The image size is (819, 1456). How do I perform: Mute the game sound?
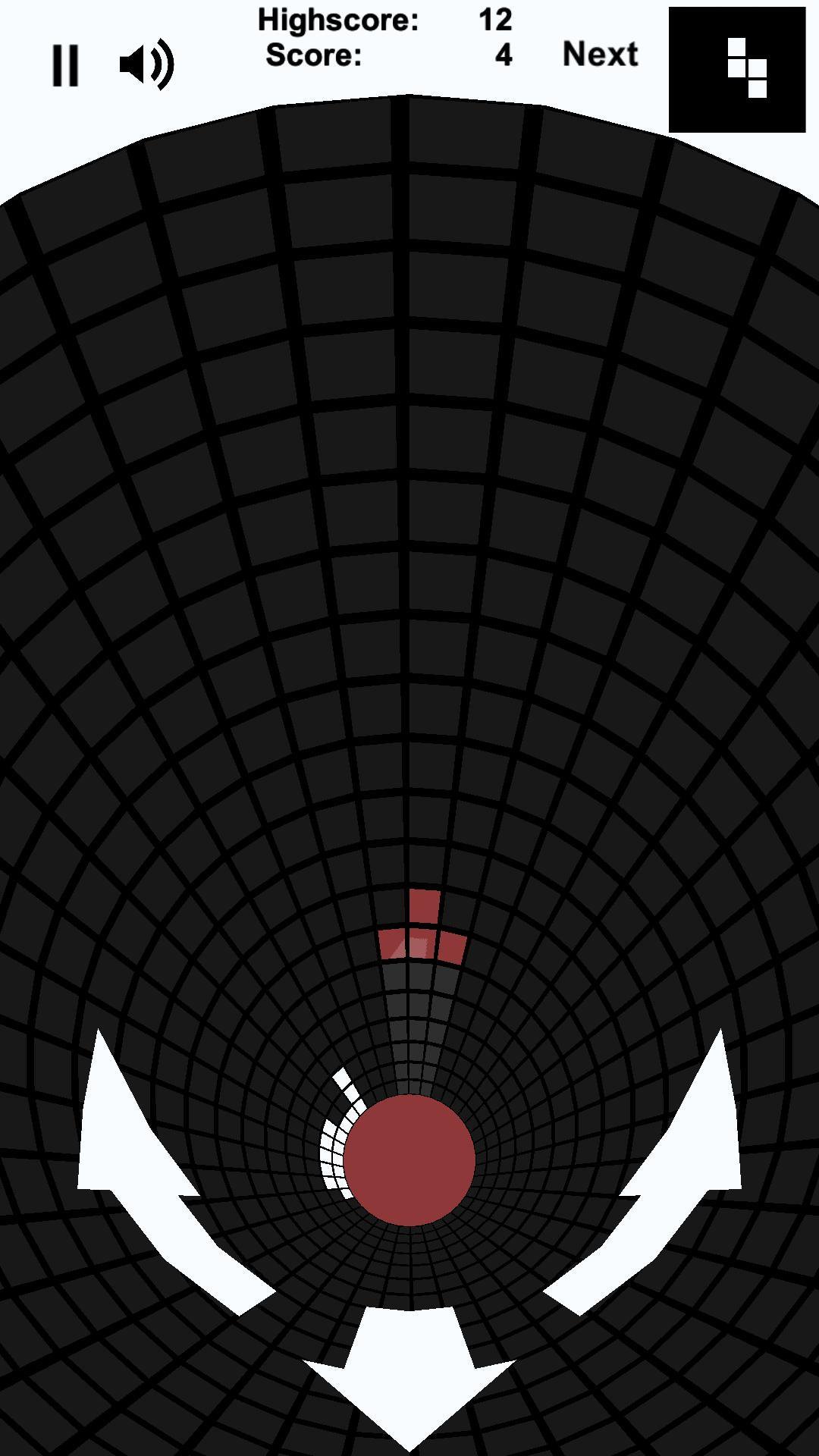click(146, 65)
